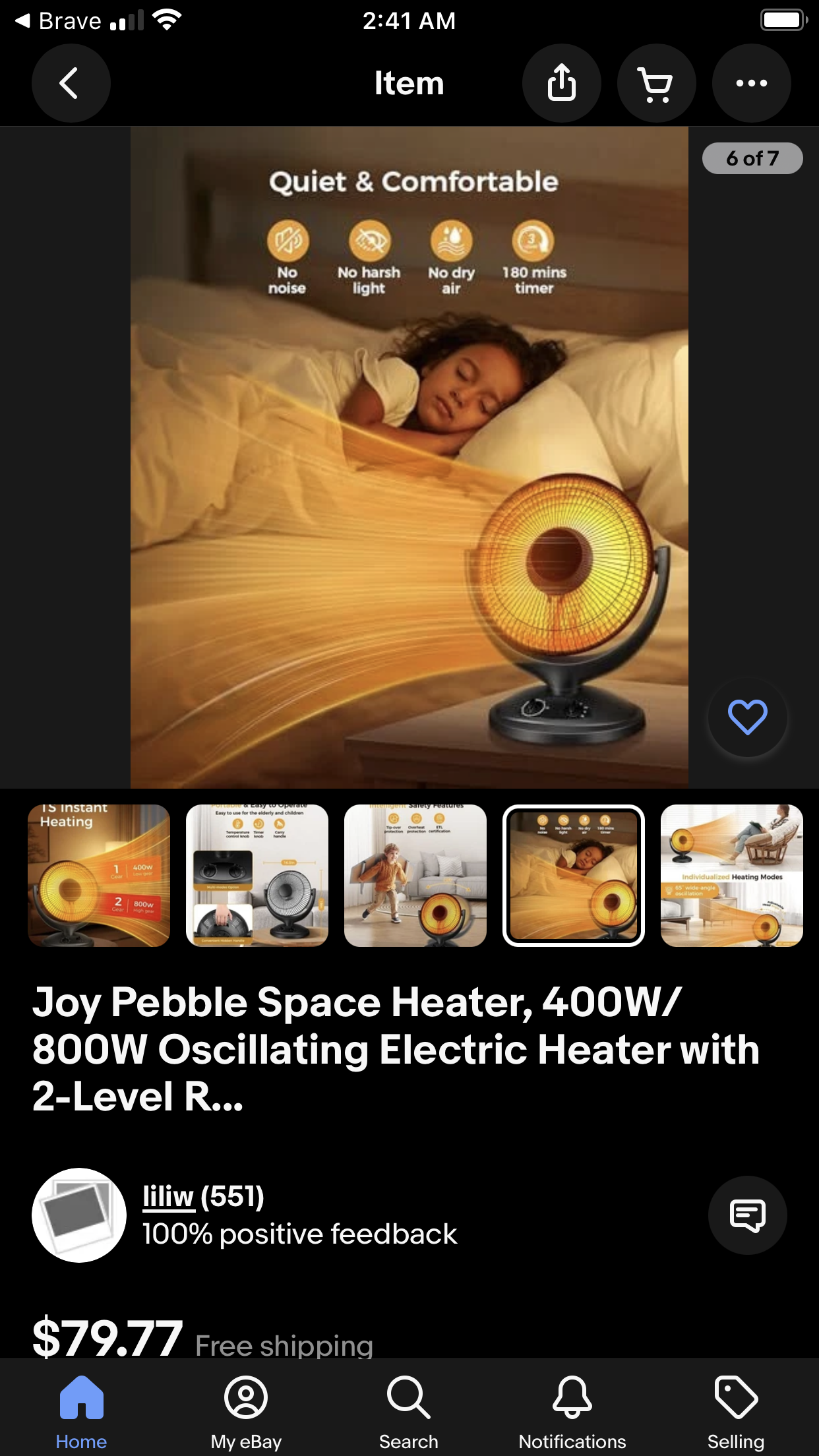Open the shopping cart
Screen dimensions: 819x1456
(x=656, y=83)
